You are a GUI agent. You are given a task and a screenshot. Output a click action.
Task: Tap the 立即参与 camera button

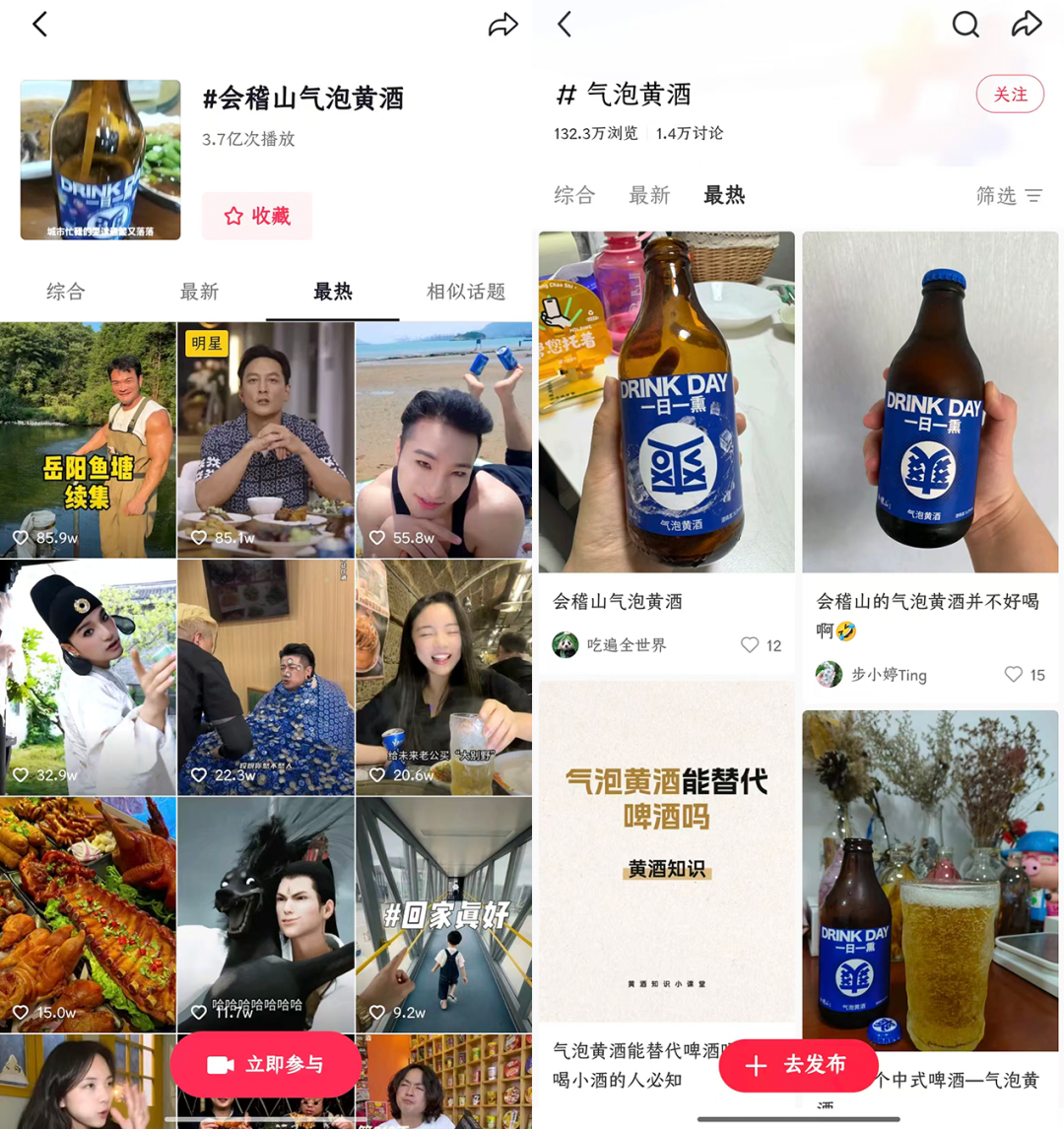coord(266,1064)
